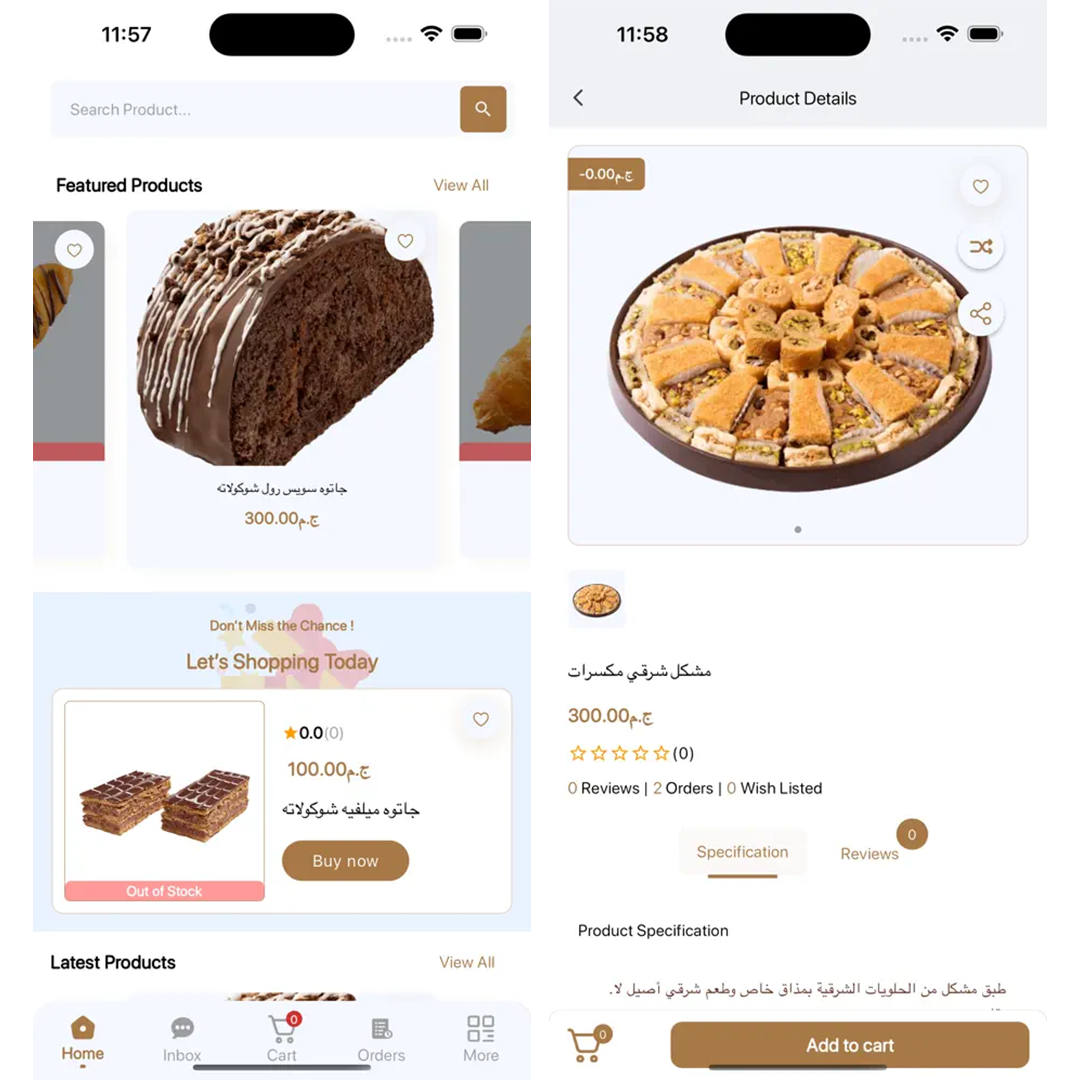The image size is (1080, 1080).
Task: Tap the brown search magnifier button
Action: (483, 109)
